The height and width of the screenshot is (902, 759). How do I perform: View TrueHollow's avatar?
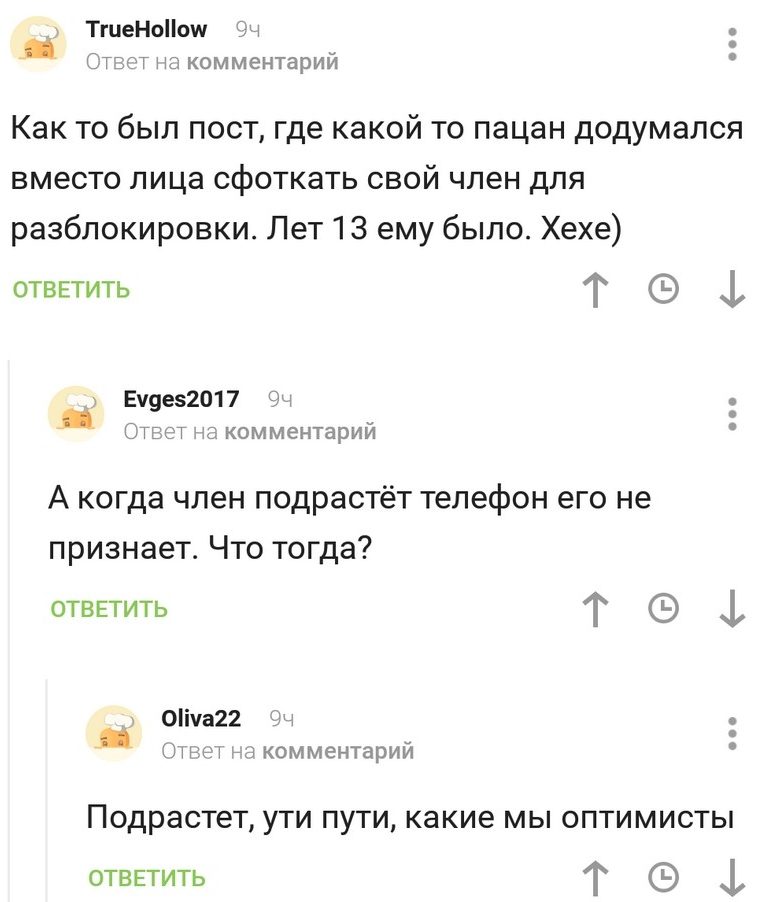tap(39, 45)
